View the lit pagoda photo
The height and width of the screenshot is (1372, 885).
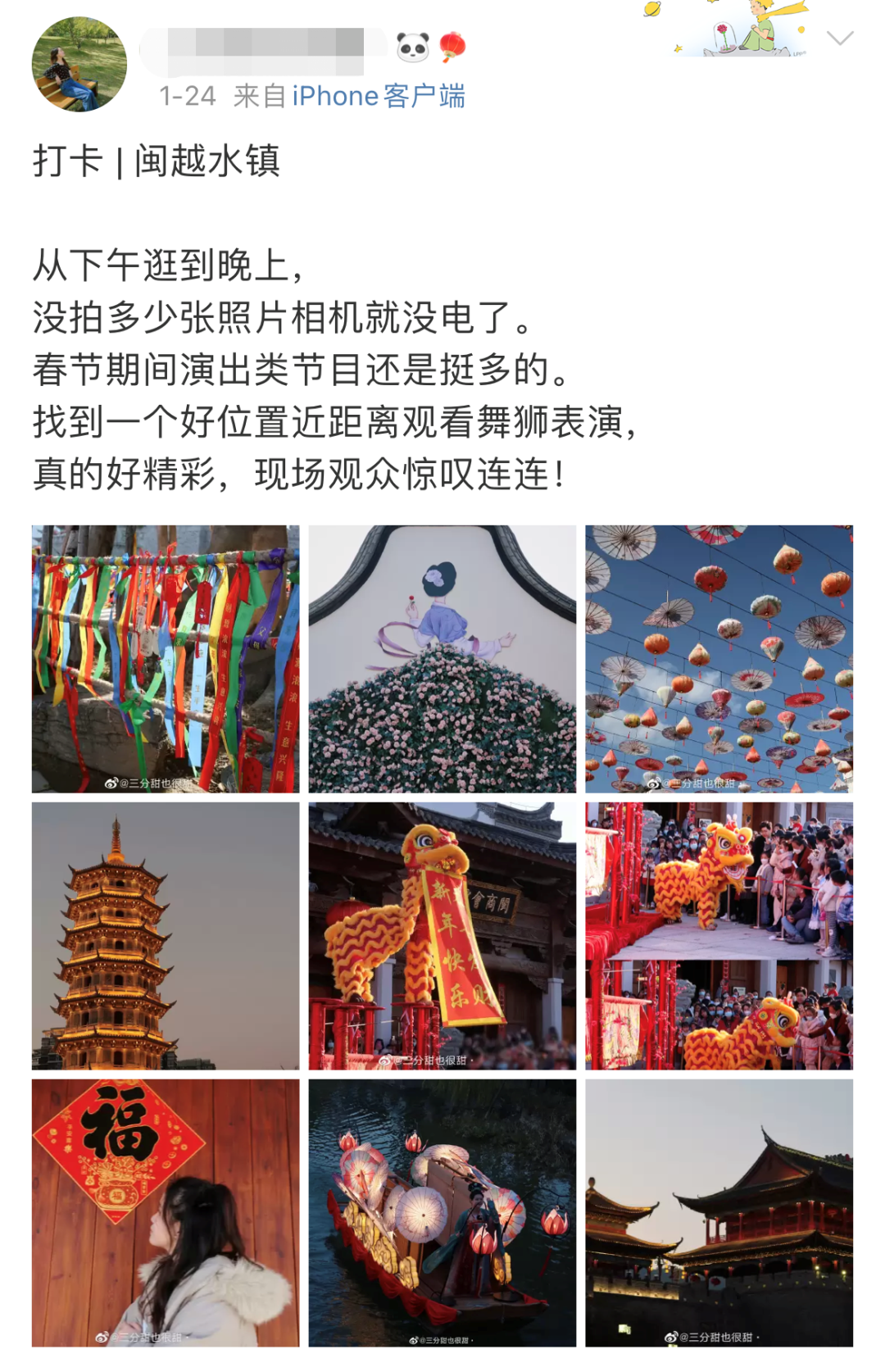166,935
